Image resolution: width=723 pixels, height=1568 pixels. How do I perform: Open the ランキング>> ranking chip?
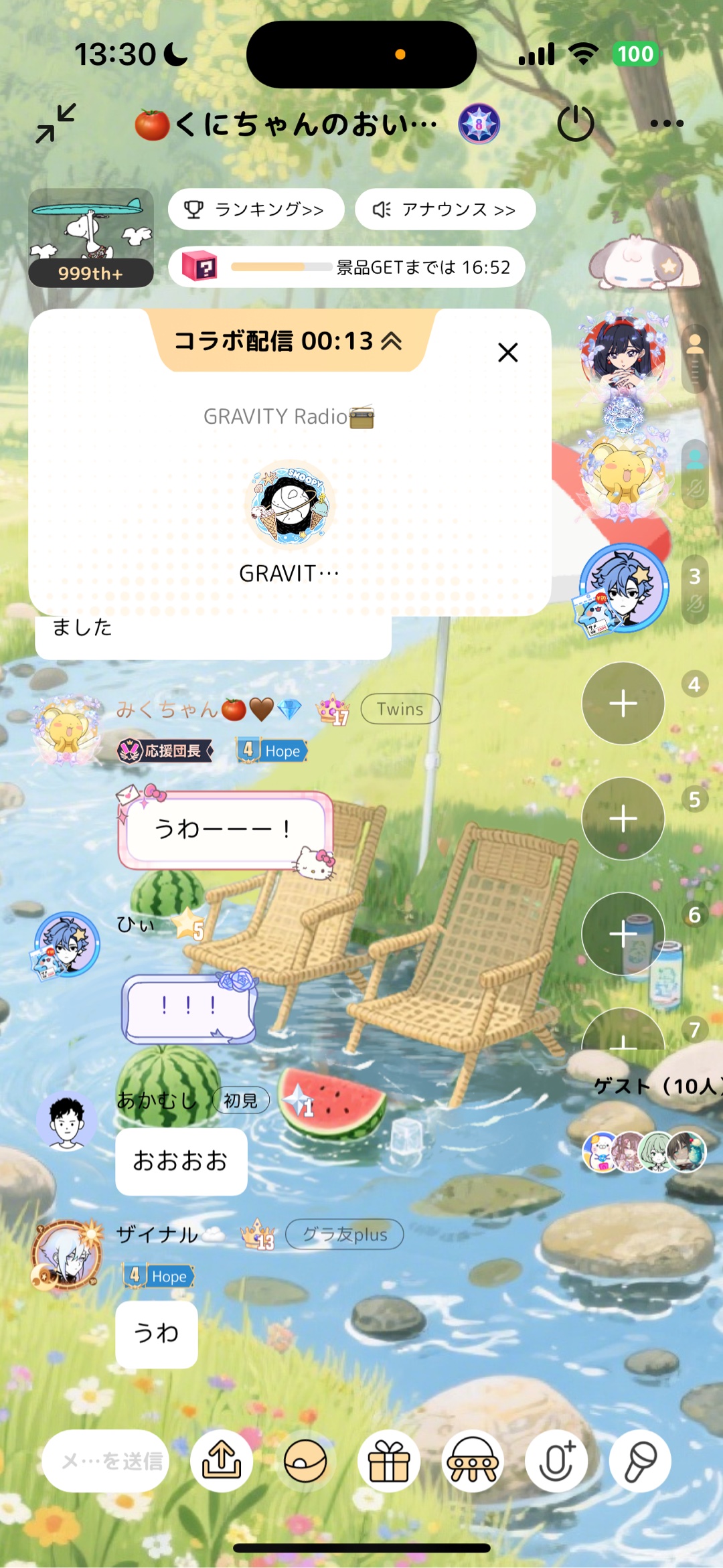[256, 210]
